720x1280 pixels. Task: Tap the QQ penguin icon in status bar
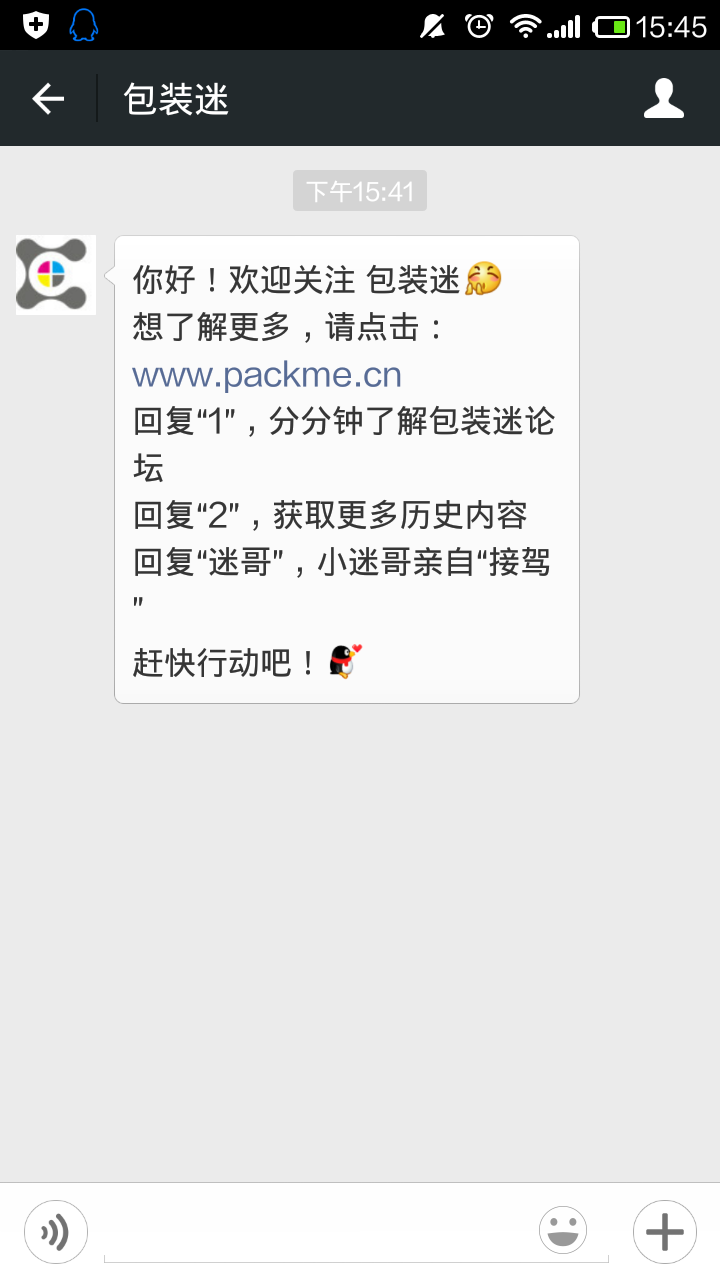82,25
